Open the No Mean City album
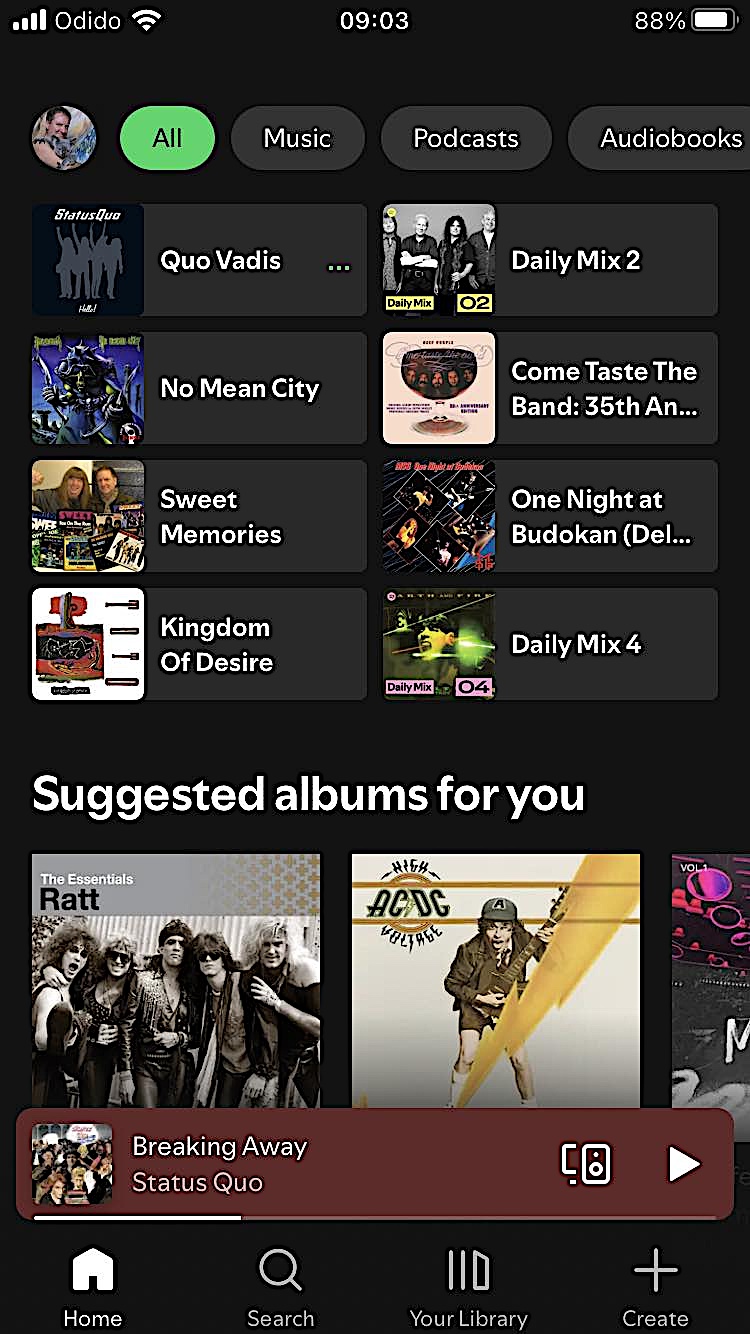This screenshot has width=750, height=1334. point(199,388)
